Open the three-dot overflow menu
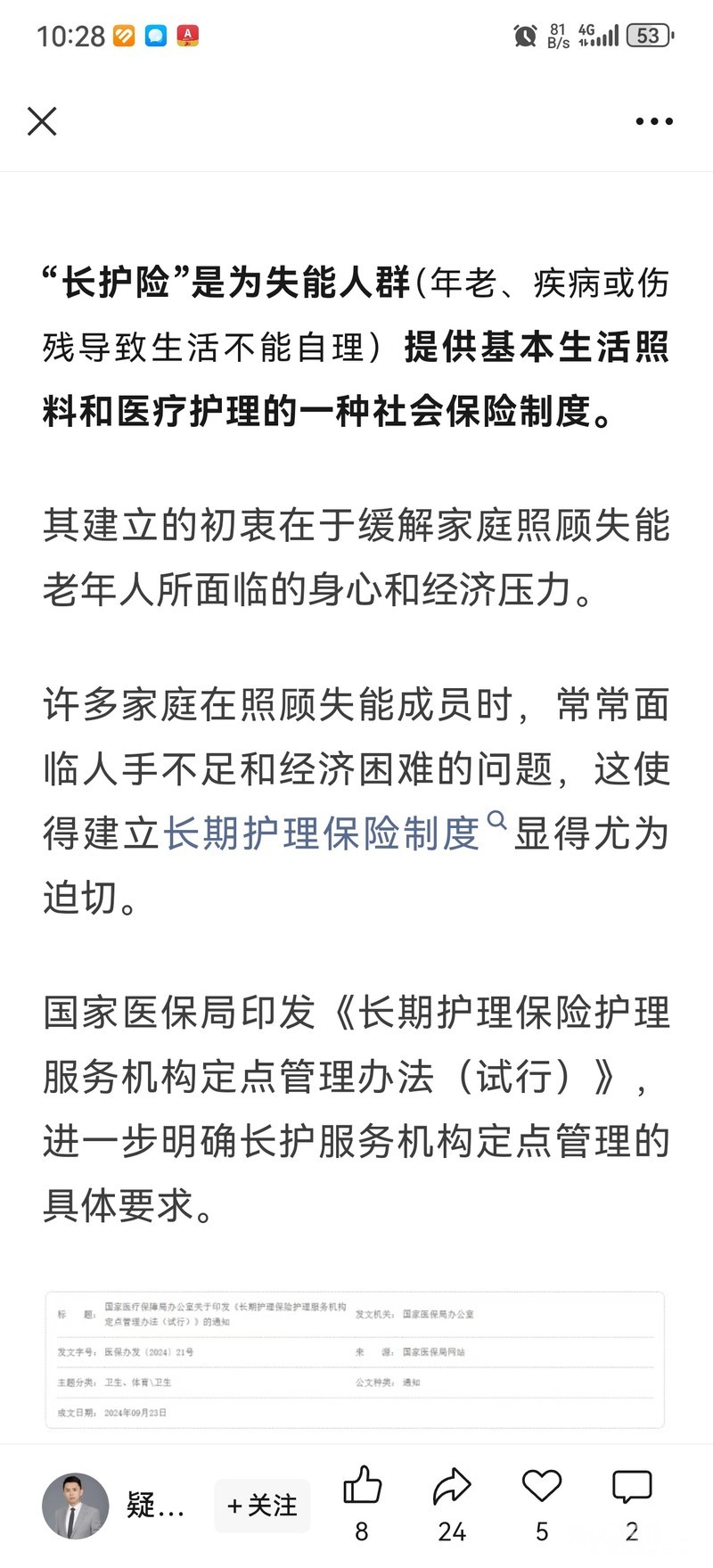 pyautogui.click(x=654, y=121)
